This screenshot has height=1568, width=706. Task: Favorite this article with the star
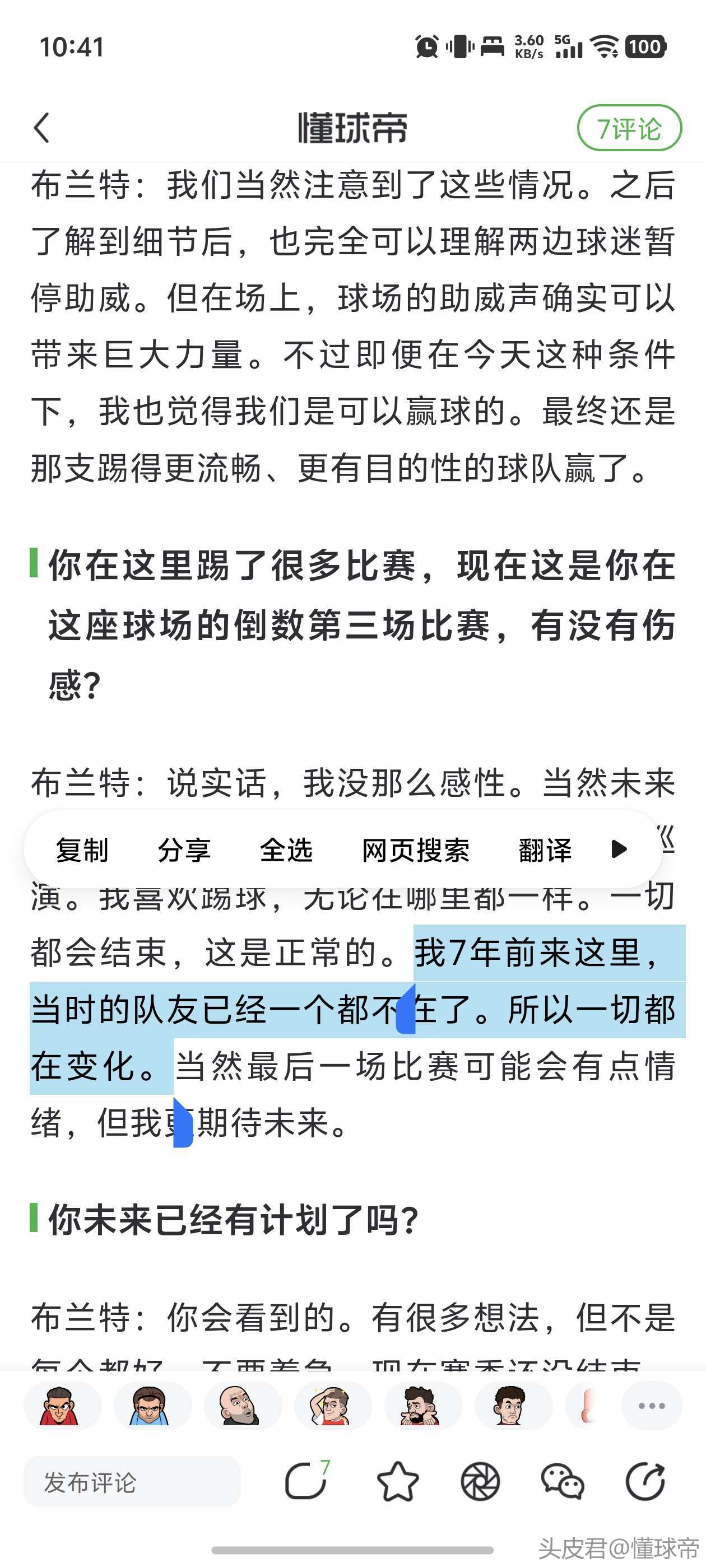coord(398,1481)
